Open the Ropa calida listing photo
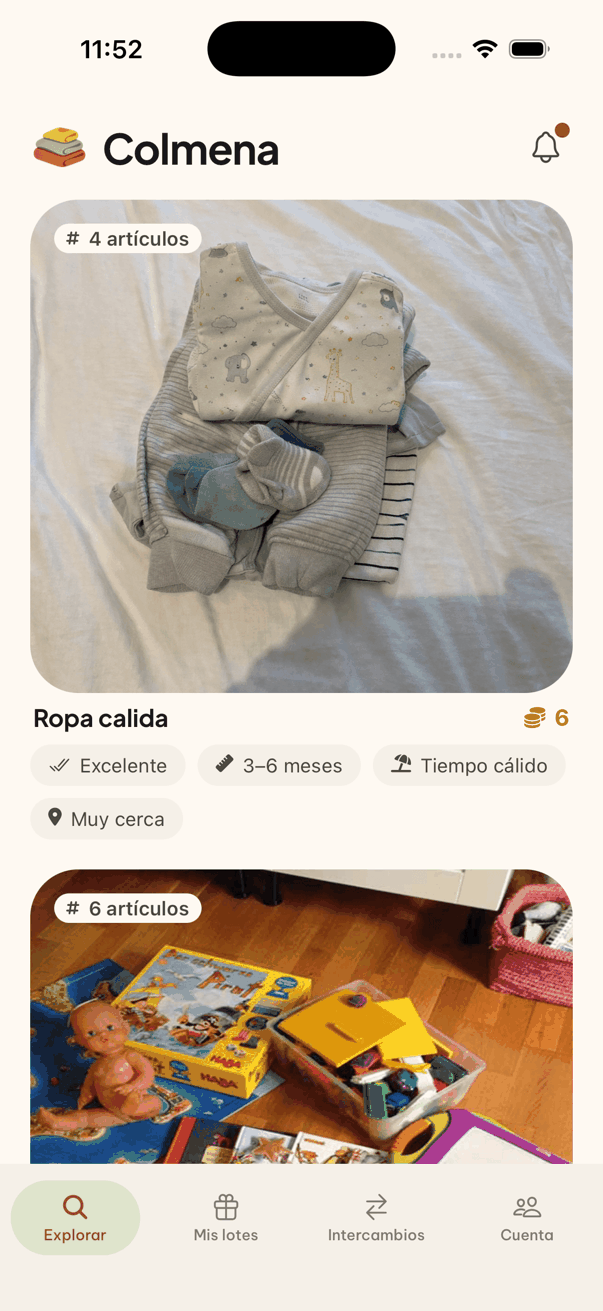Viewport: 603px width, 1311px height. point(301,446)
